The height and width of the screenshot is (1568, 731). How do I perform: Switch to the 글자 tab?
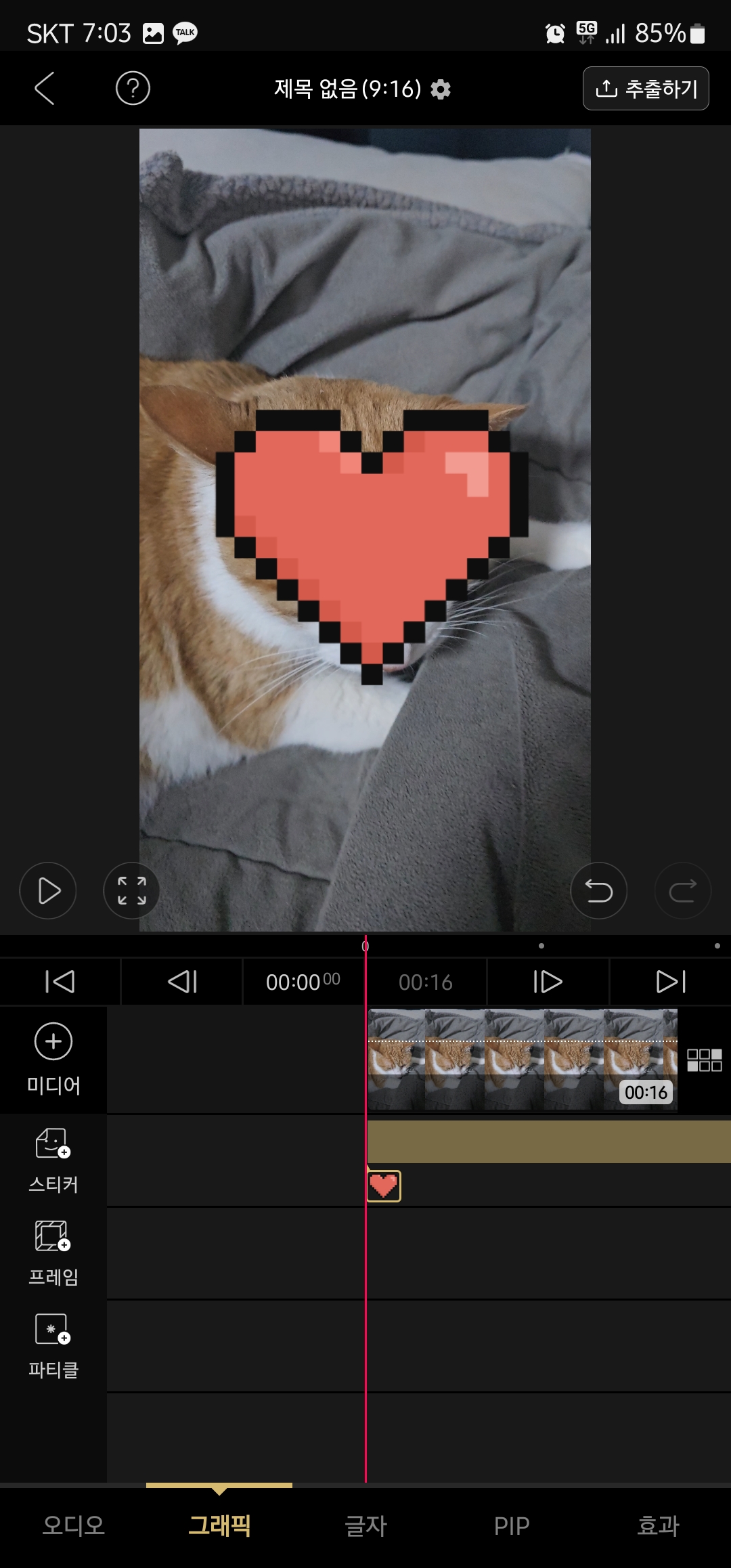click(365, 1526)
